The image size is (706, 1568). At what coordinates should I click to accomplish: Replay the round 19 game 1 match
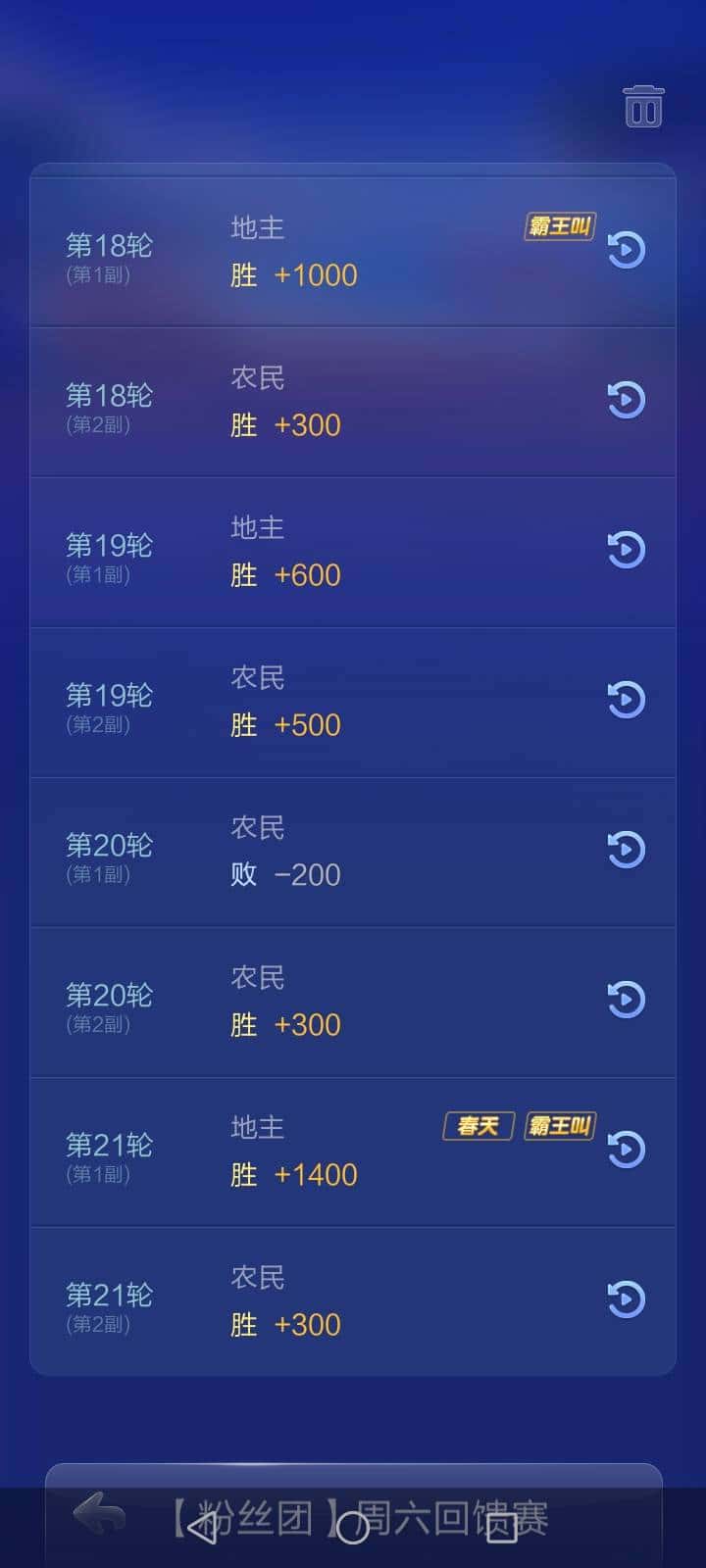[627, 551]
